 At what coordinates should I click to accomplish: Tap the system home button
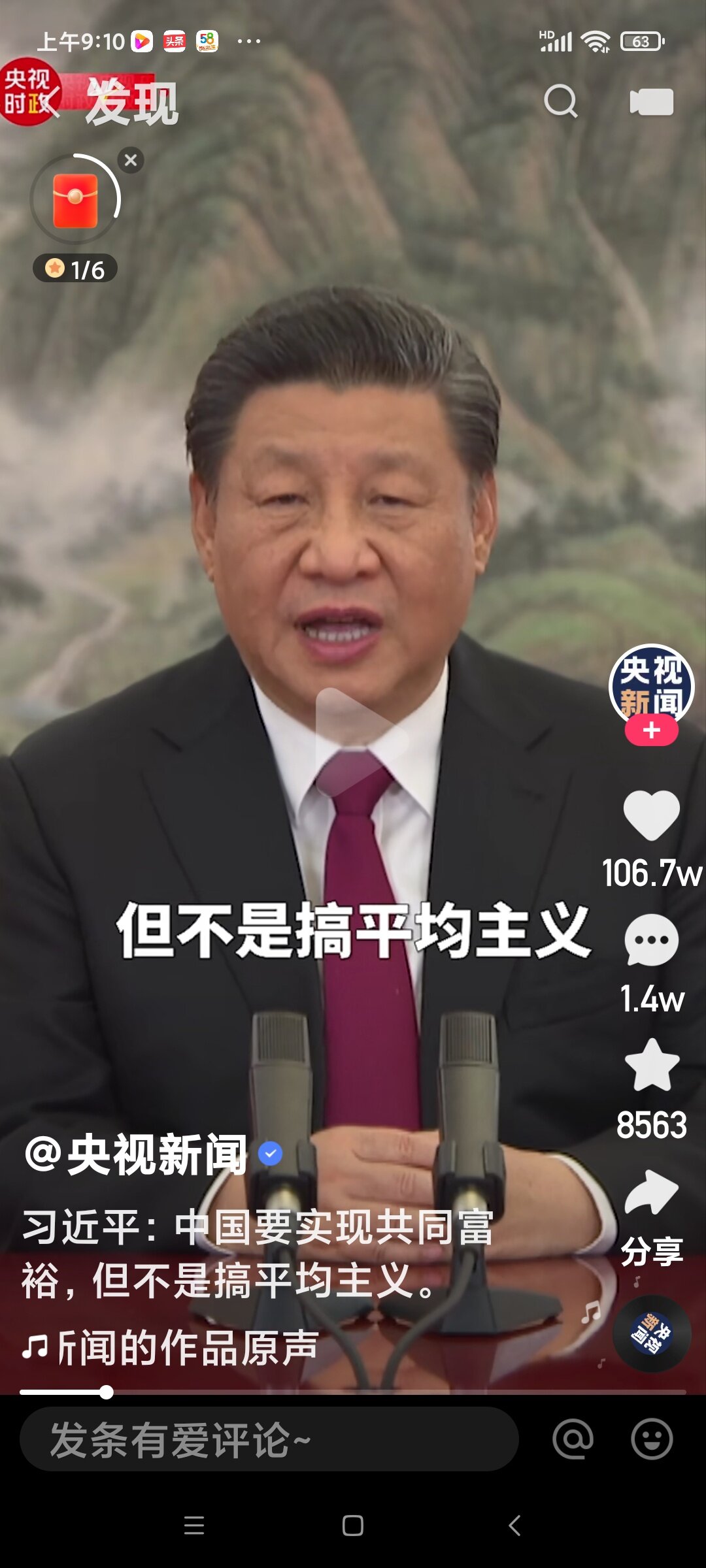point(353,1526)
